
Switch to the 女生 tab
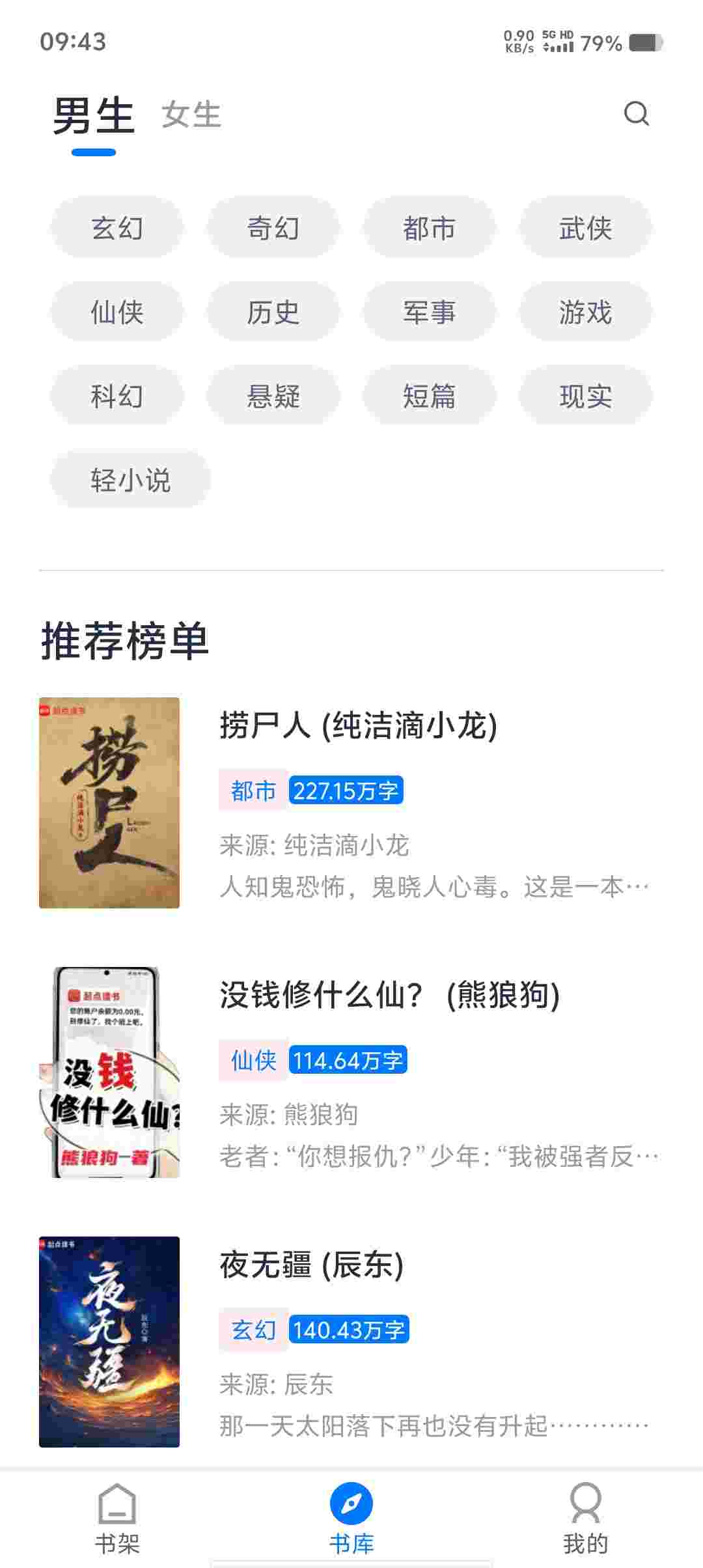pyautogui.click(x=191, y=115)
